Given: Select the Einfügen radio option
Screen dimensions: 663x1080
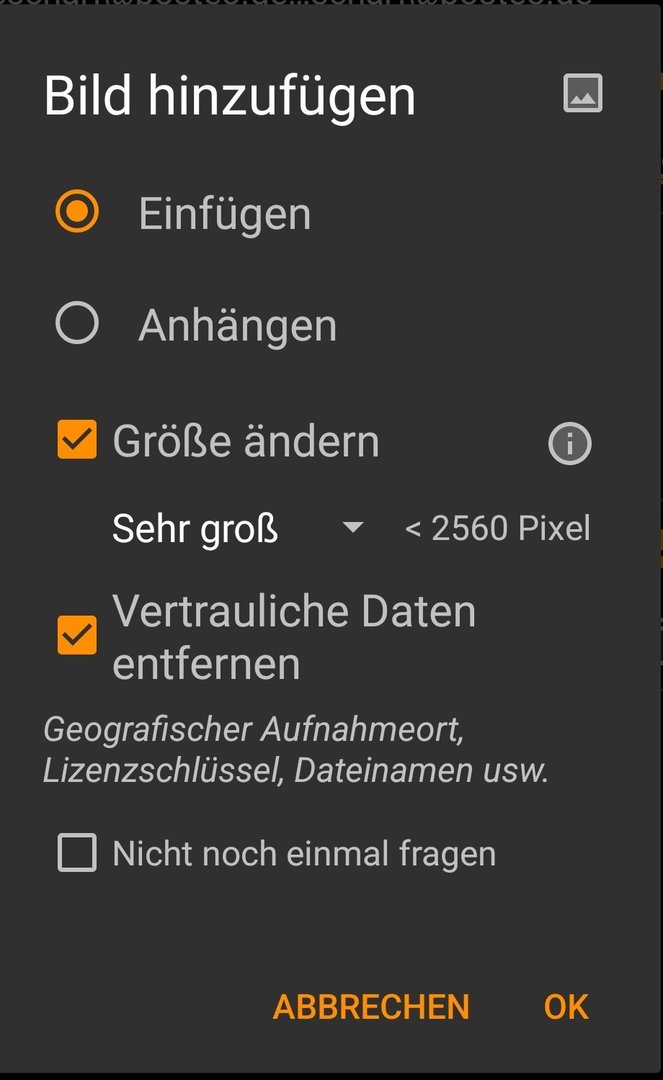Looking at the screenshot, I should point(77,211).
